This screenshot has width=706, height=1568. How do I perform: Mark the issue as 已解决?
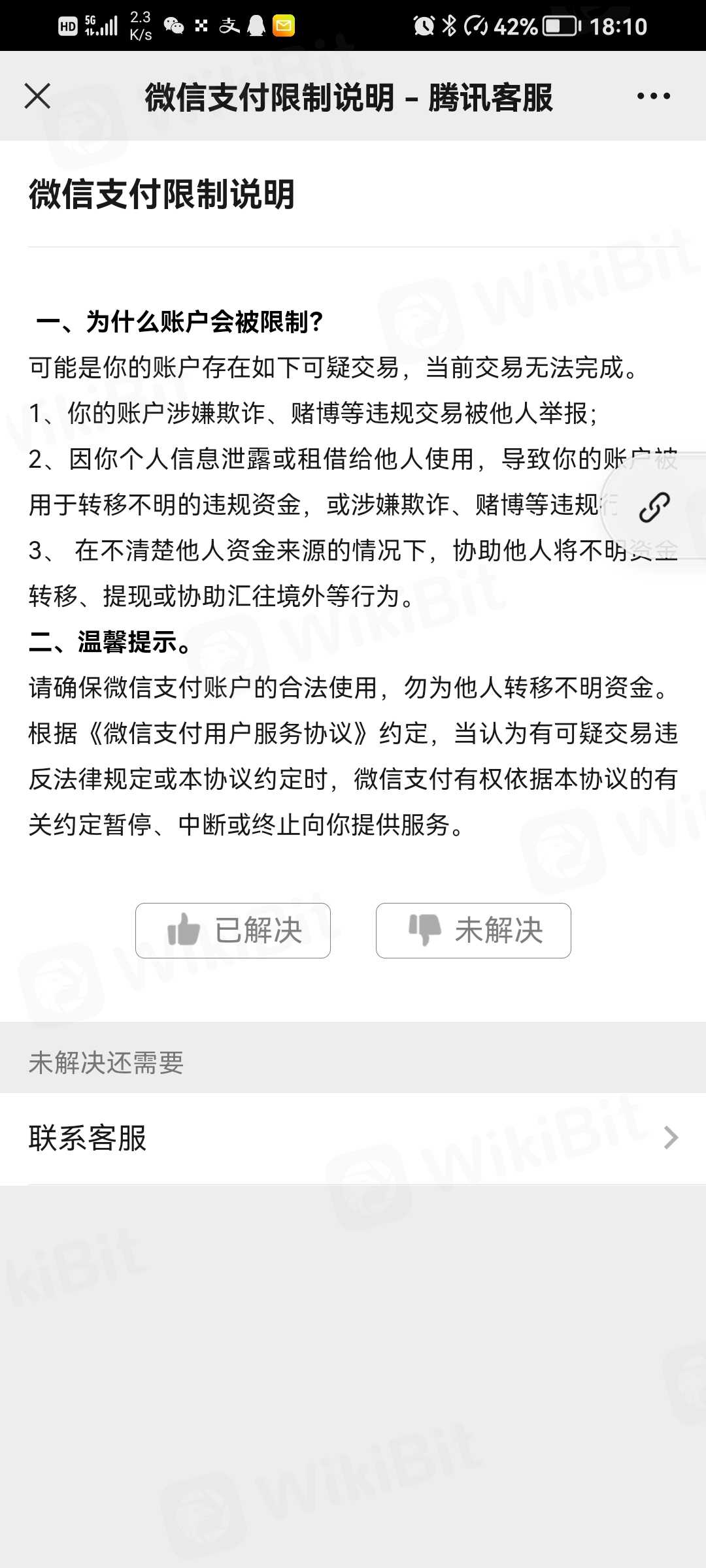point(233,930)
